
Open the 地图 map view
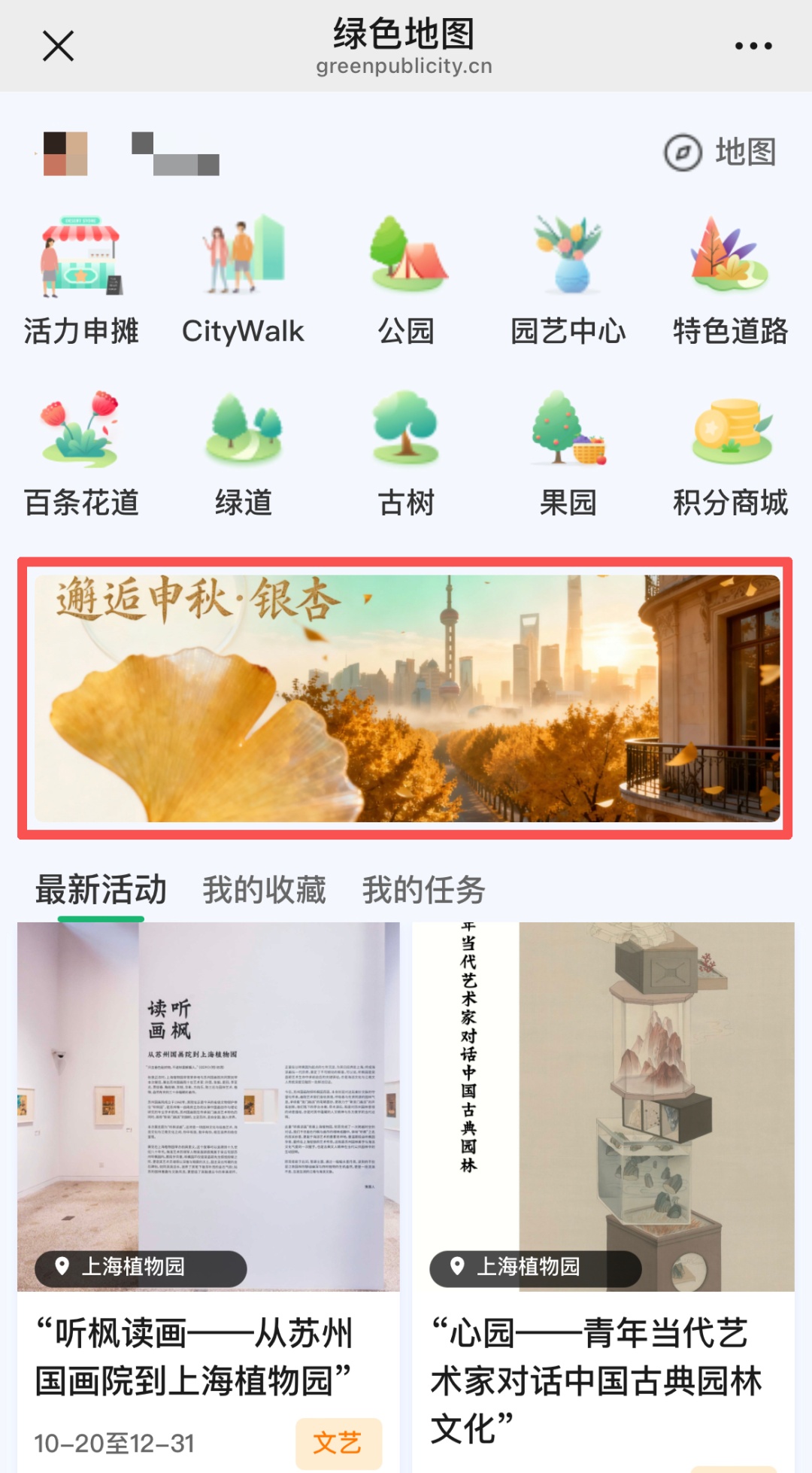point(720,152)
